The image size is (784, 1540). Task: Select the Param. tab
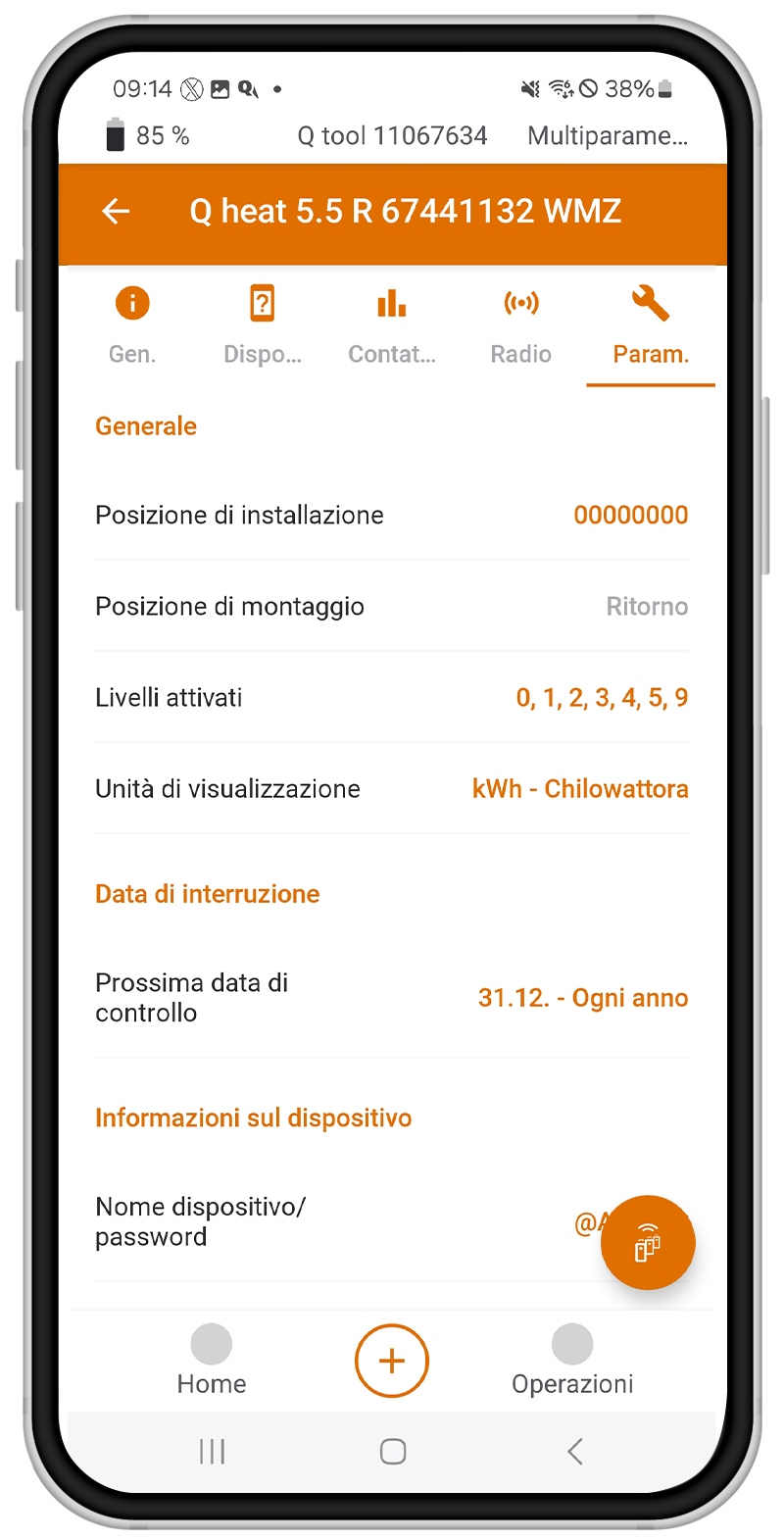click(x=651, y=325)
